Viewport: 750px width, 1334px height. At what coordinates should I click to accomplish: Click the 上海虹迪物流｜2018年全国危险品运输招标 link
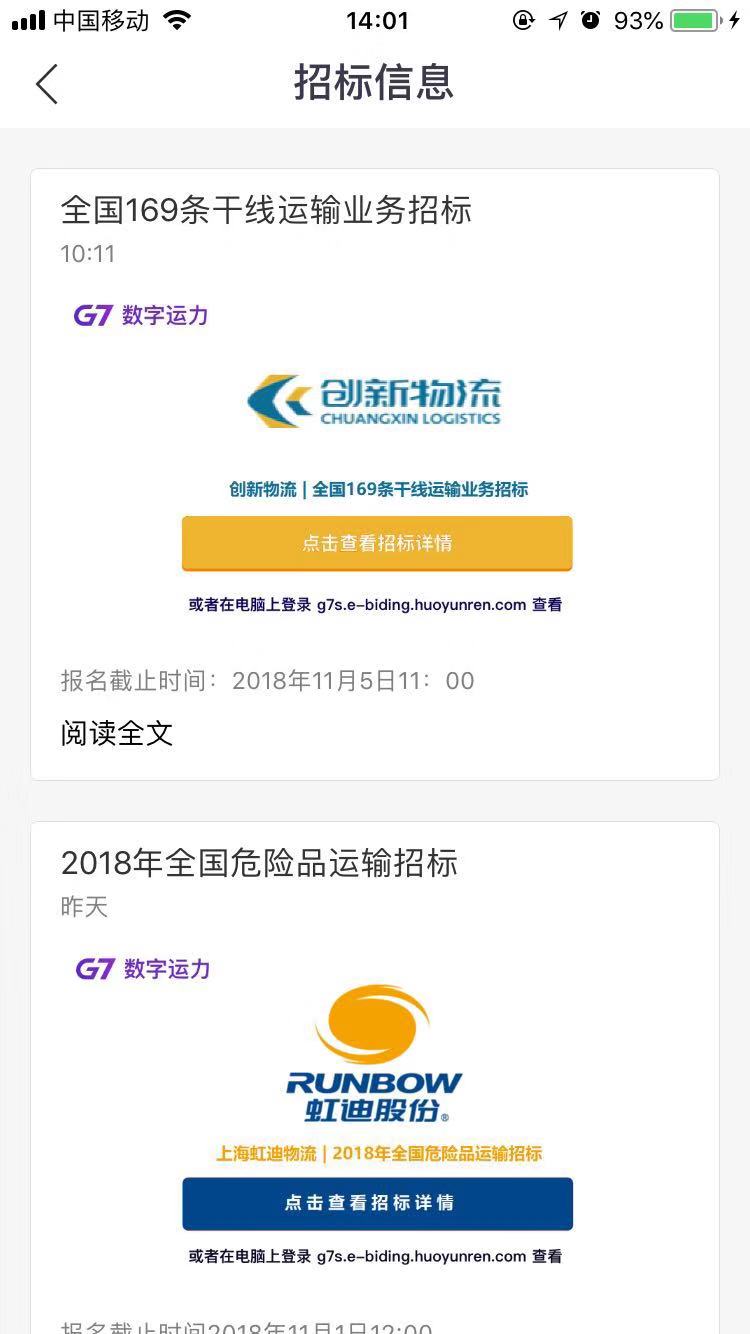(375, 1153)
